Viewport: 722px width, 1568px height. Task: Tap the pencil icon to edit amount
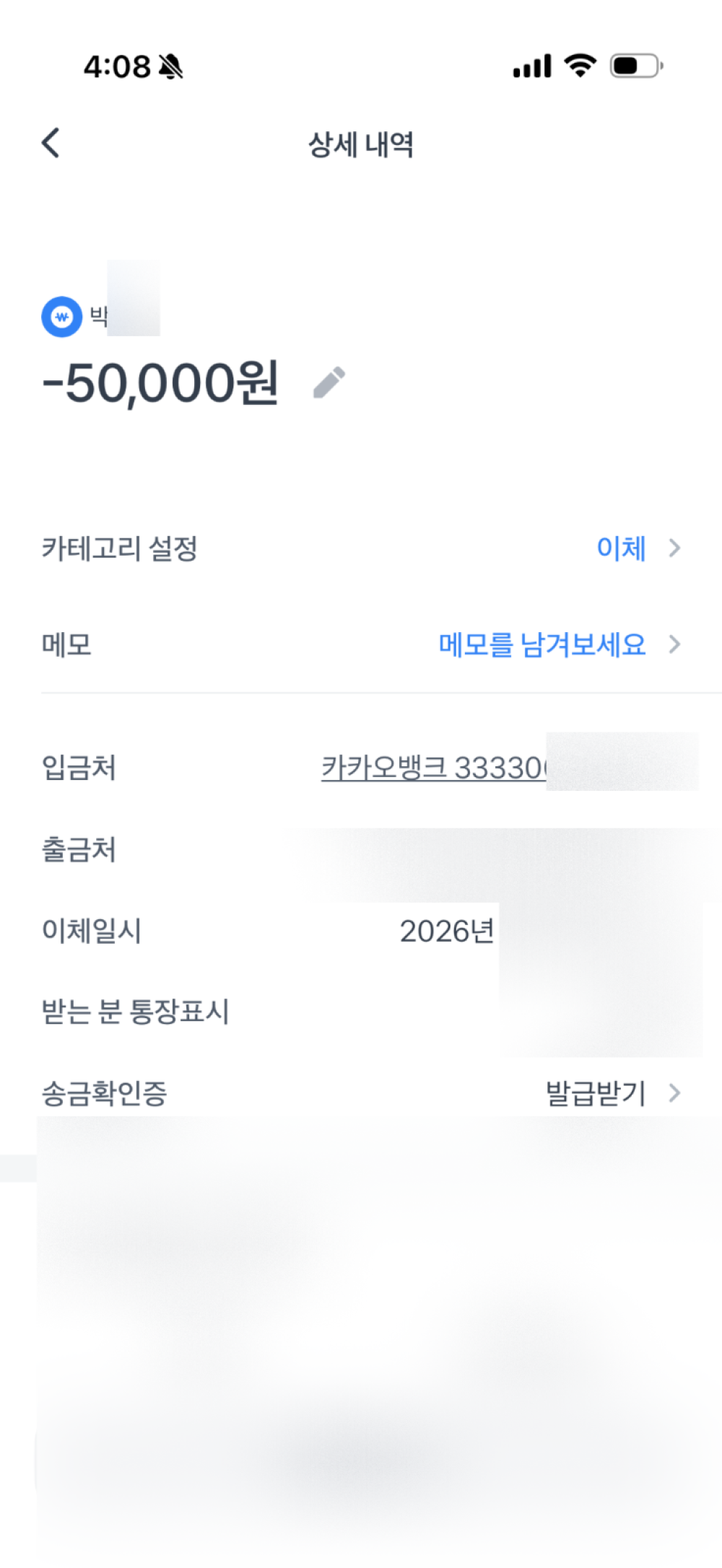(x=329, y=382)
